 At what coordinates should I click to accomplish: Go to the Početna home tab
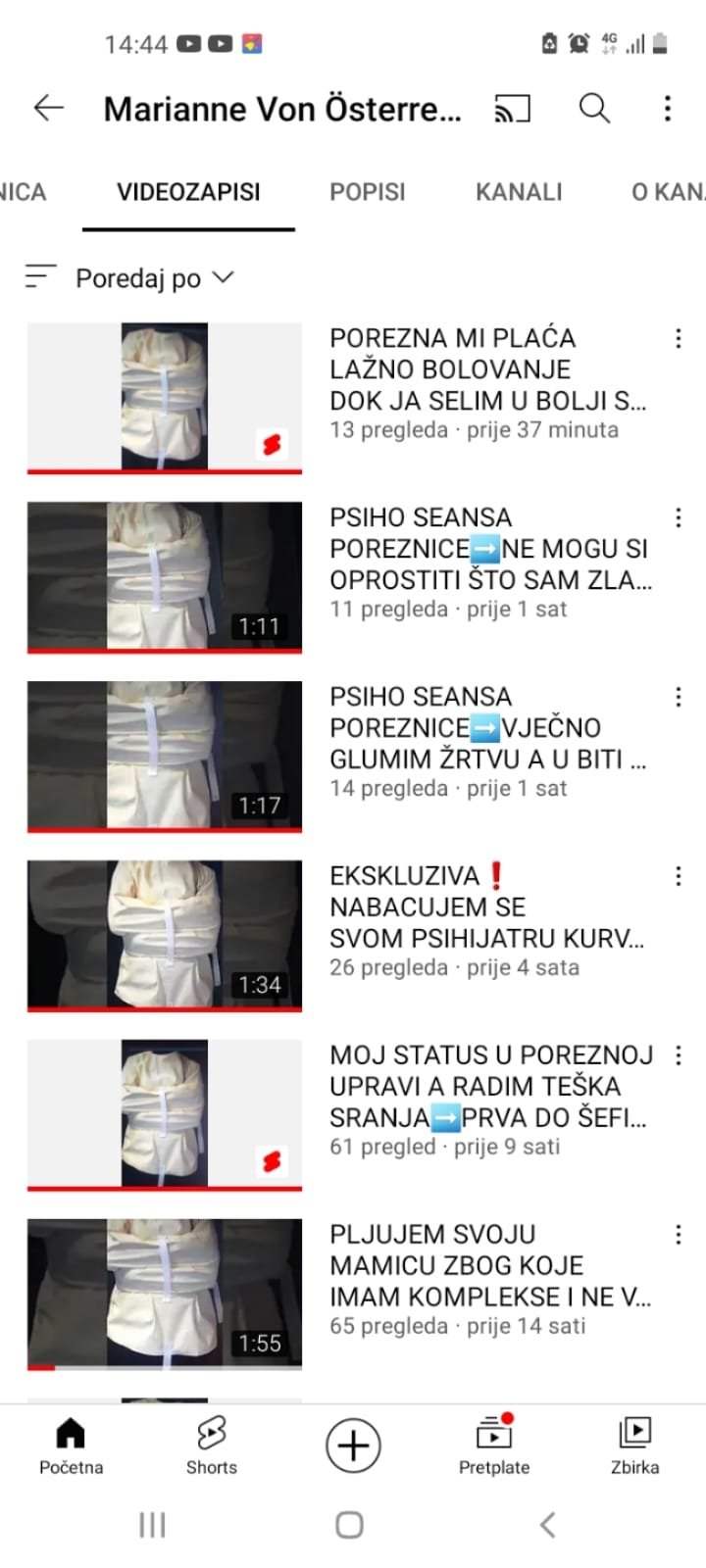coord(71,1445)
